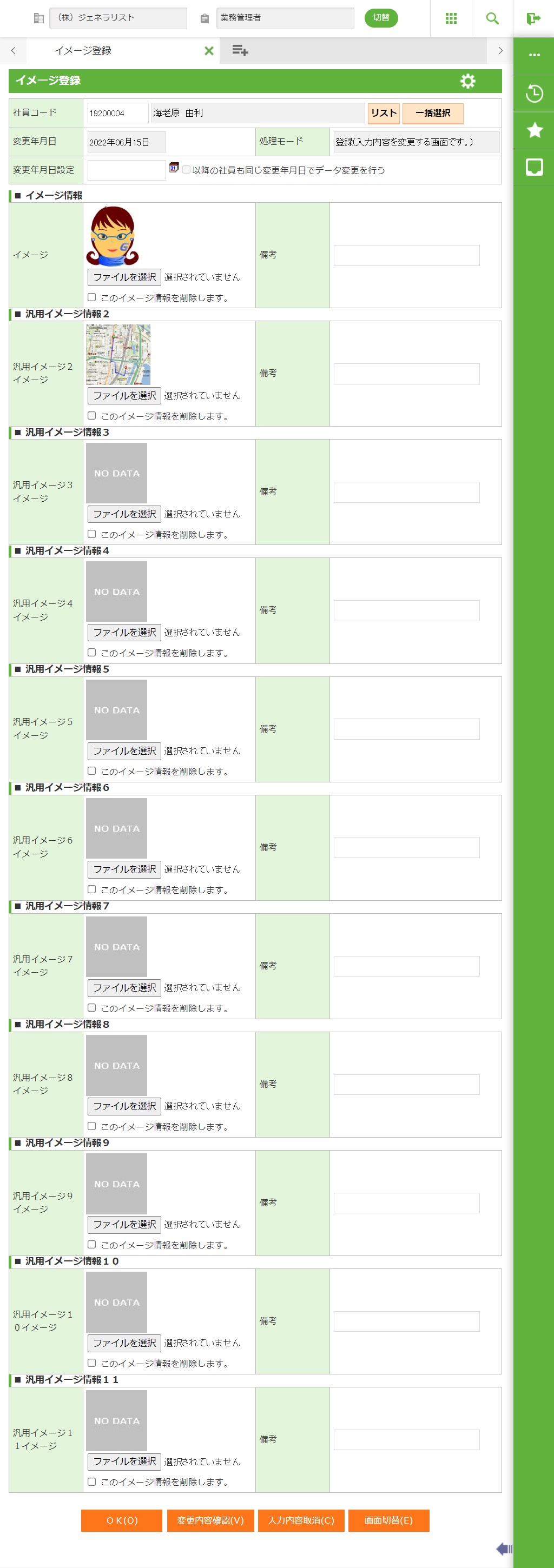This screenshot has width=554, height=1568.
Task: Tap the 切替 switch button
Action: pyautogui.click(x=380, y=18)
